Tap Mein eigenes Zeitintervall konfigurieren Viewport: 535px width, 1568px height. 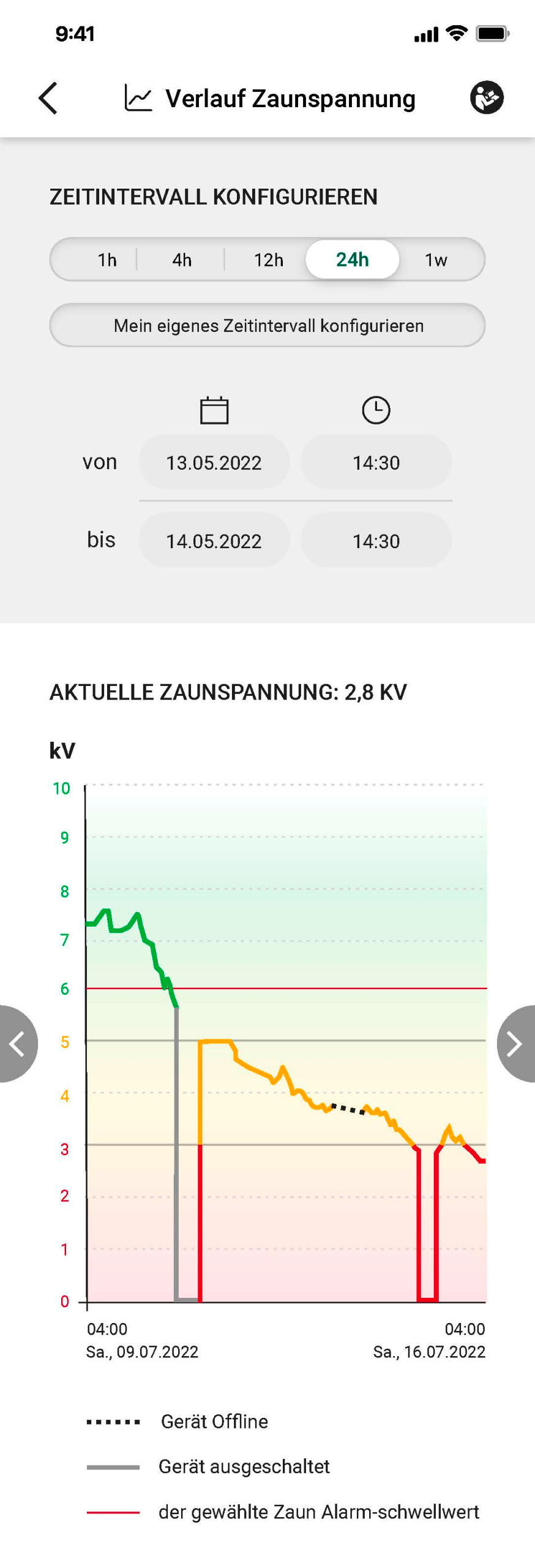[x=267, y=325]
